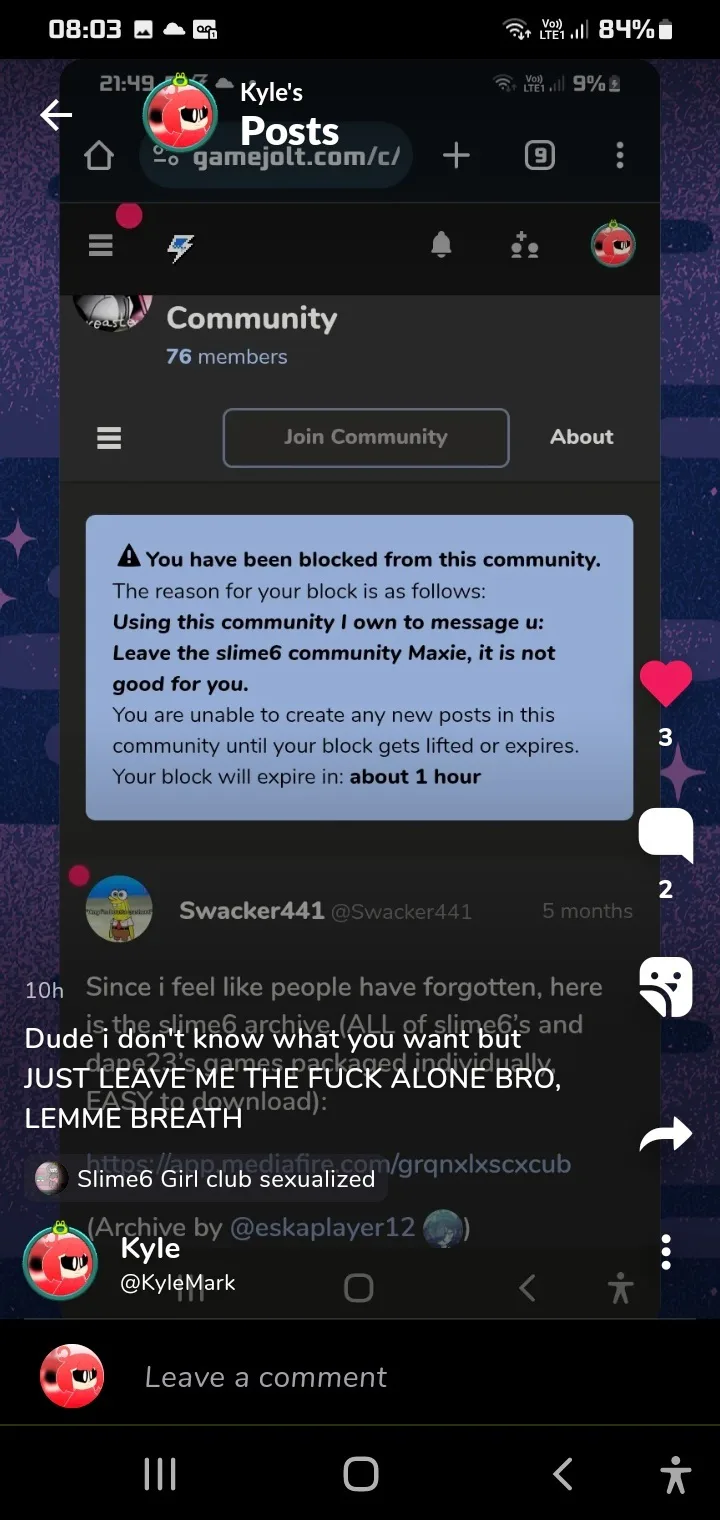This screenshot has width=720, height=1520.
Task: Go to the system home screen
Action: point(360,1473)
